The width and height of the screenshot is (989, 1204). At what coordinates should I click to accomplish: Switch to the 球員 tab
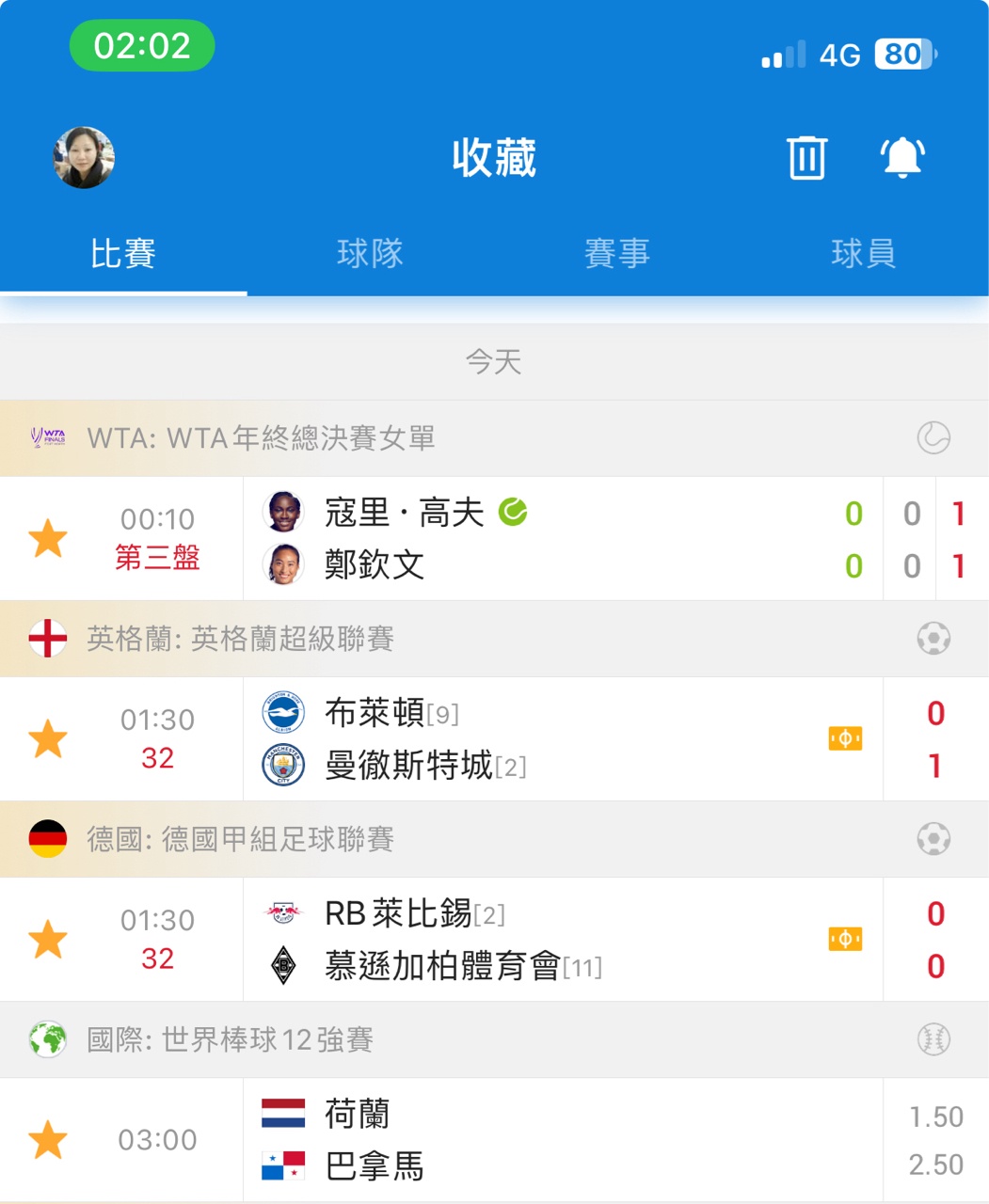(x=863, y=254)
